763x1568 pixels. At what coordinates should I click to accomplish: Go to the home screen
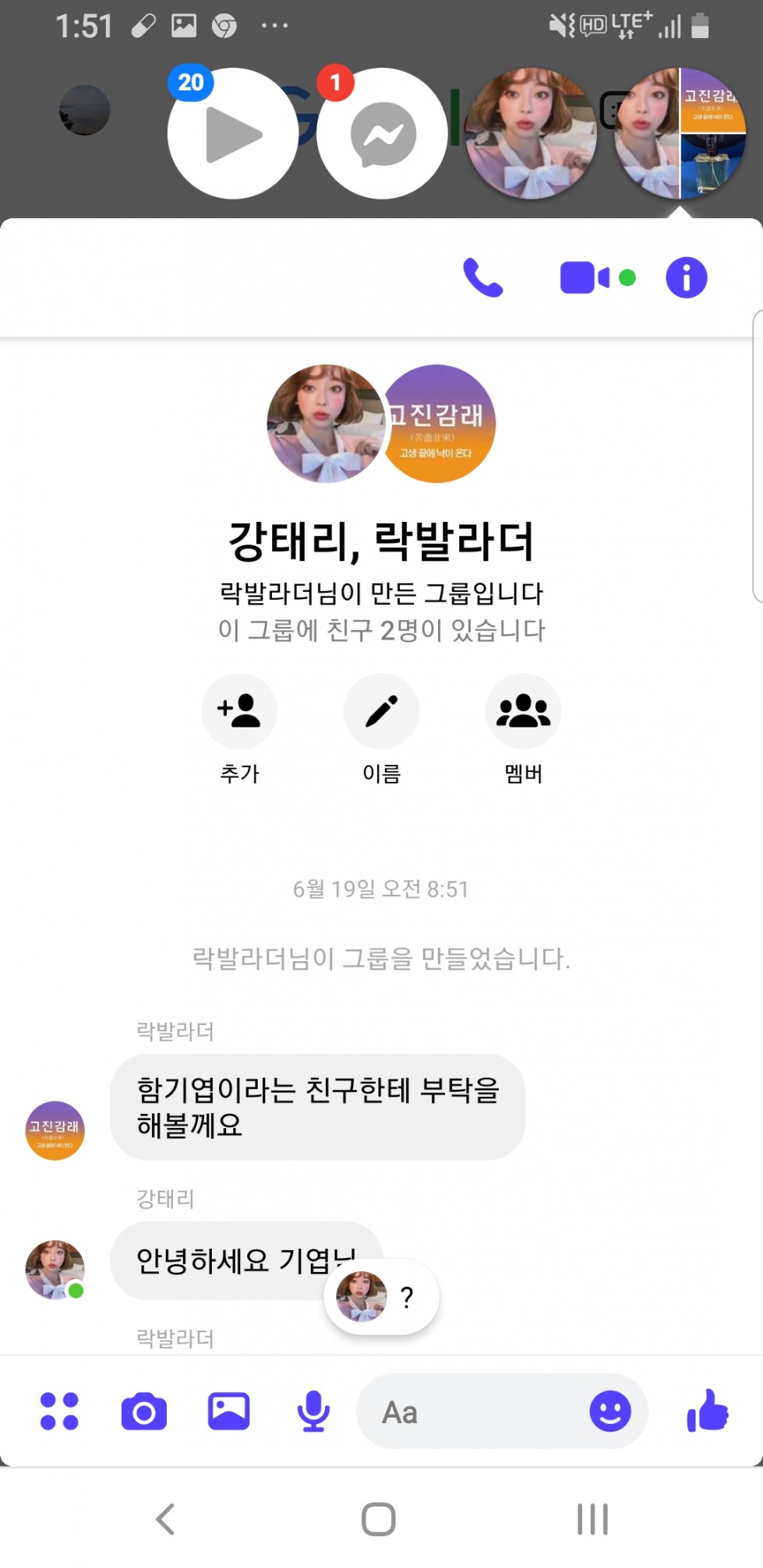click(x=379, y=1519)
